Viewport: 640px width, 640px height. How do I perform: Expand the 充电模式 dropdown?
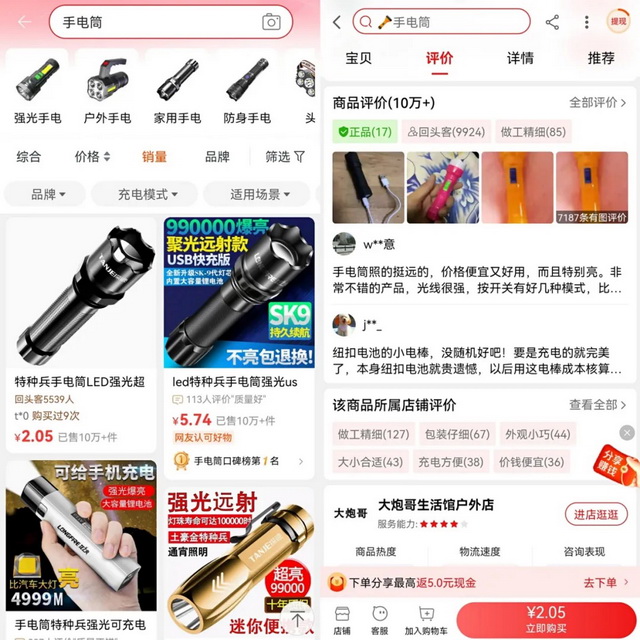[x=143, y=194]
